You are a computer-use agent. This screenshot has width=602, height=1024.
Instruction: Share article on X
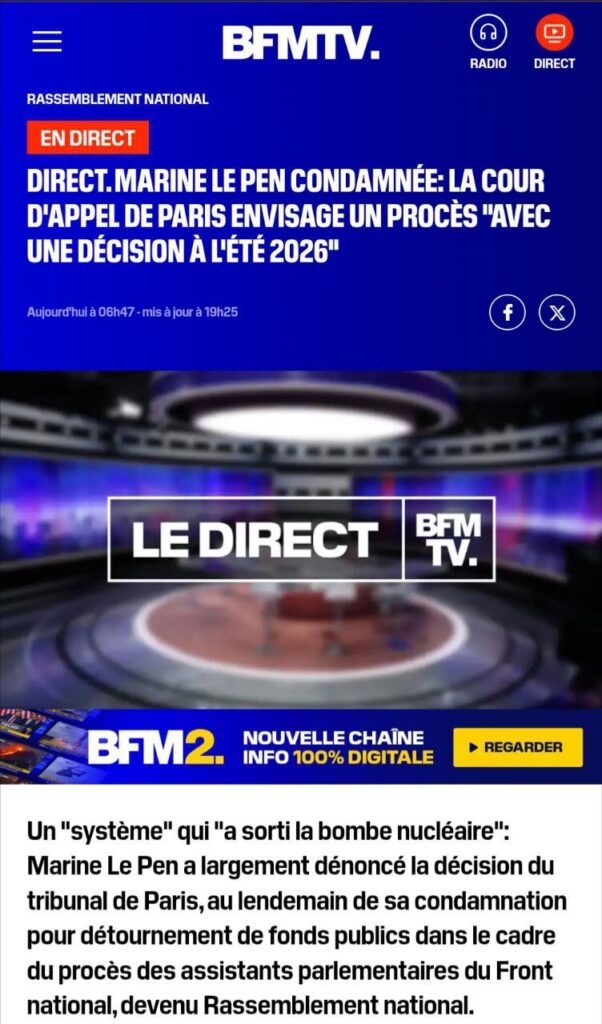click(x=557, y=313)
